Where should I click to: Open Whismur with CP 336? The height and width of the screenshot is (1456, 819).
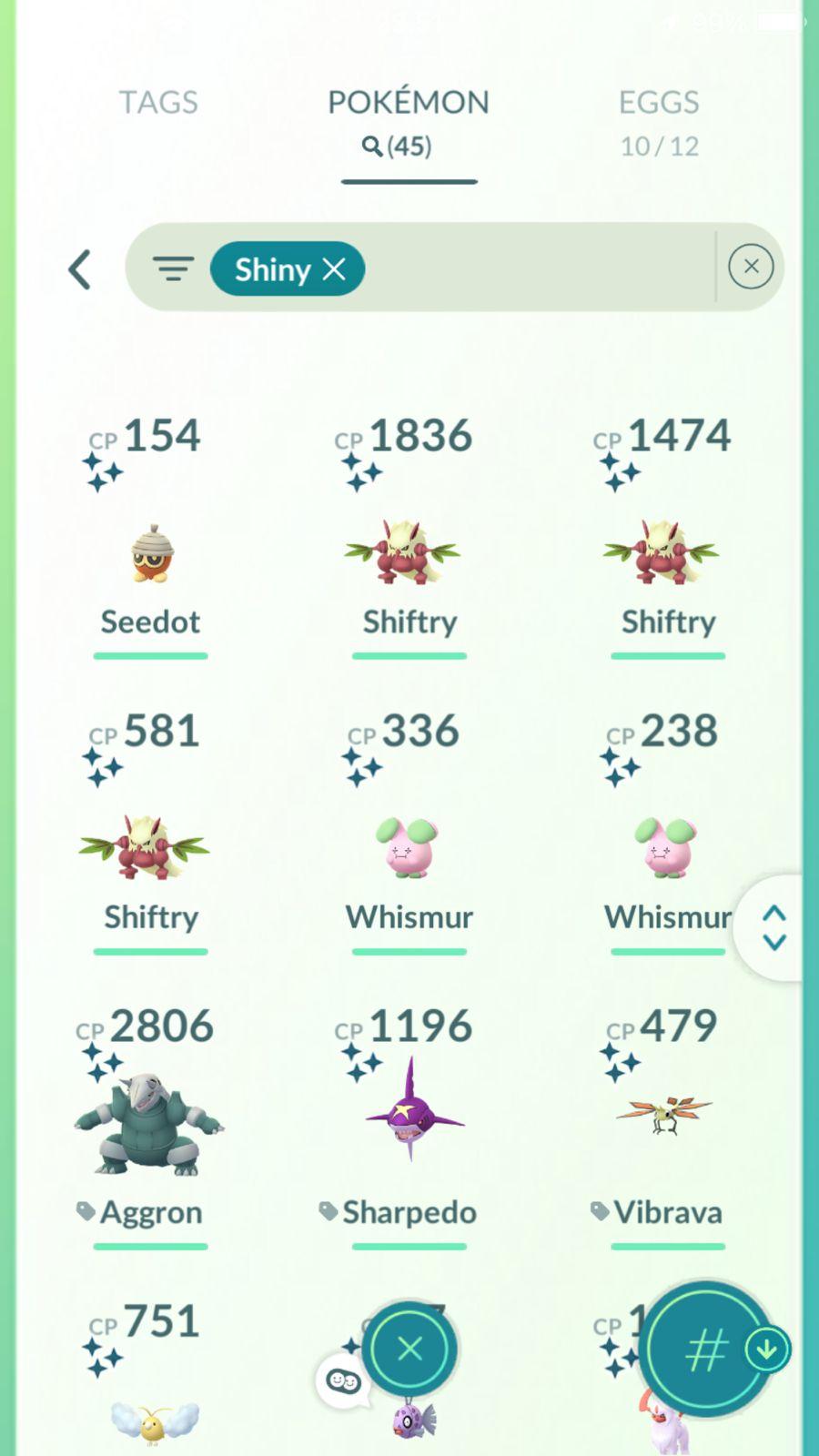click(x=409, y=848)
